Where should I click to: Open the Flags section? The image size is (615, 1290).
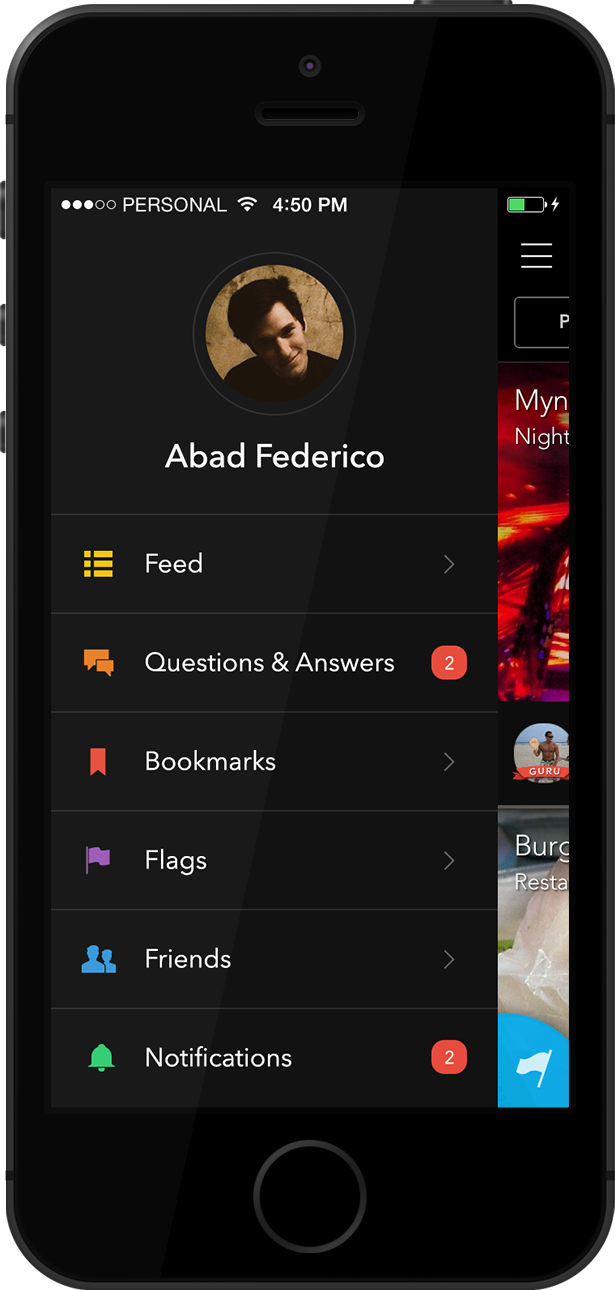tap(274, 860)
